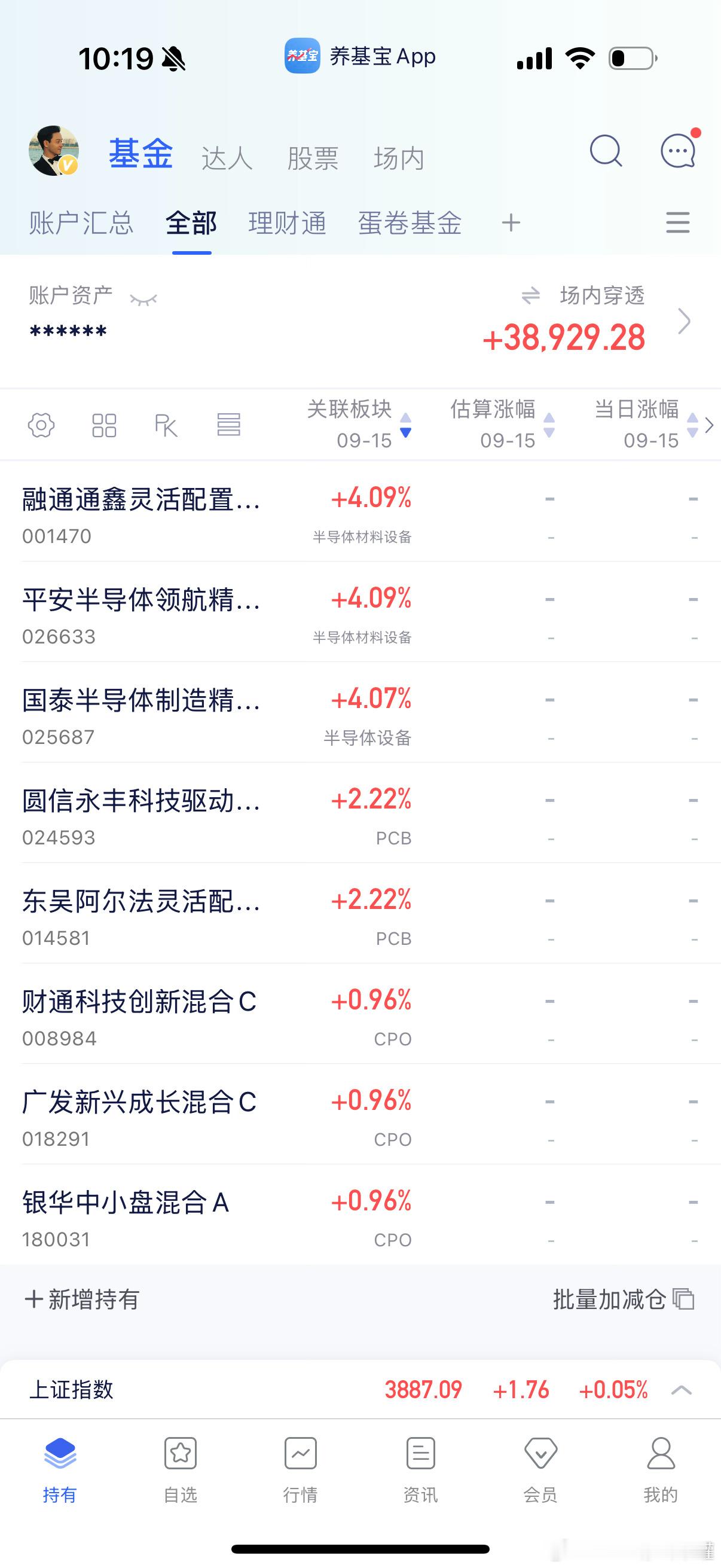
Task: Switch to the 股票 top tab
Action: (313, 158)
